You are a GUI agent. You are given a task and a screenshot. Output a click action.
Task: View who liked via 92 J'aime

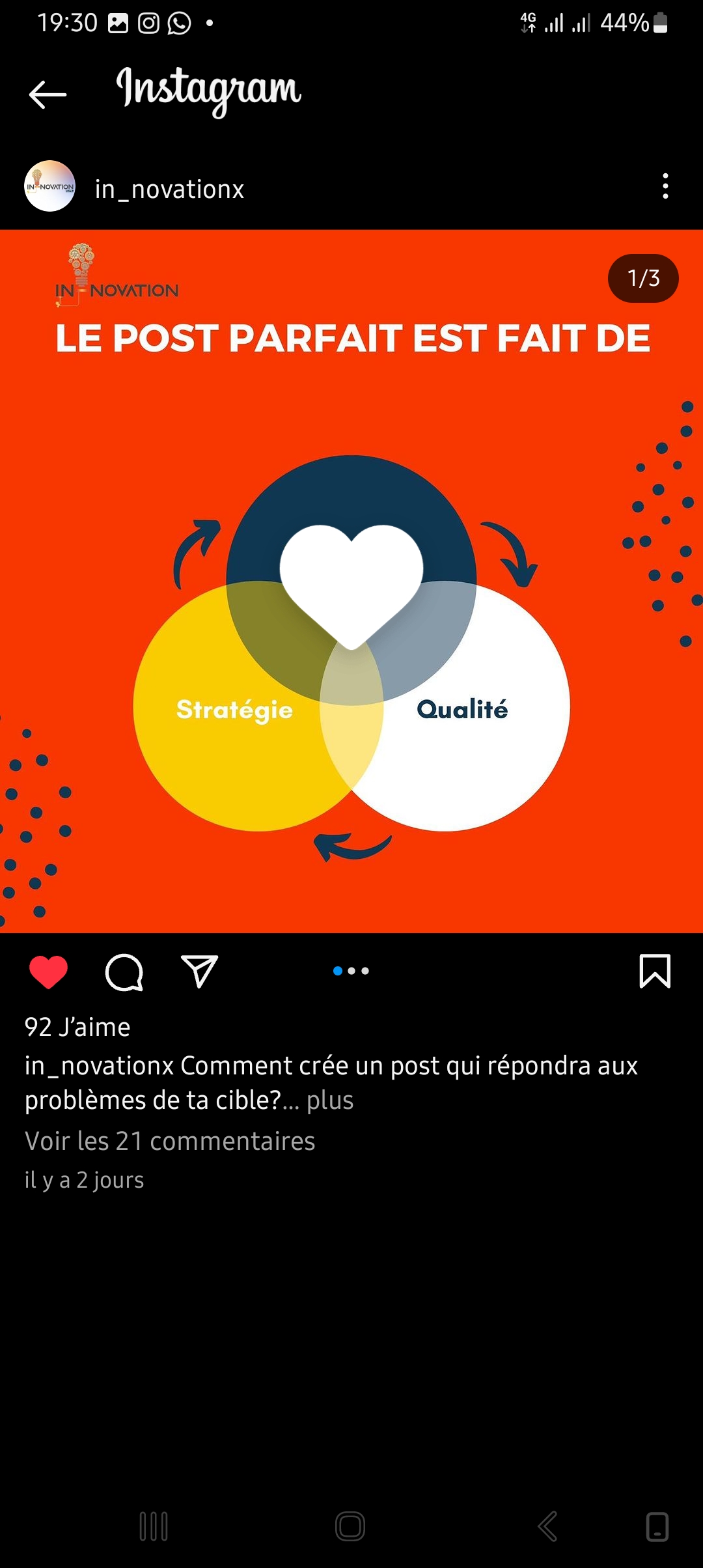[77, 1028]
